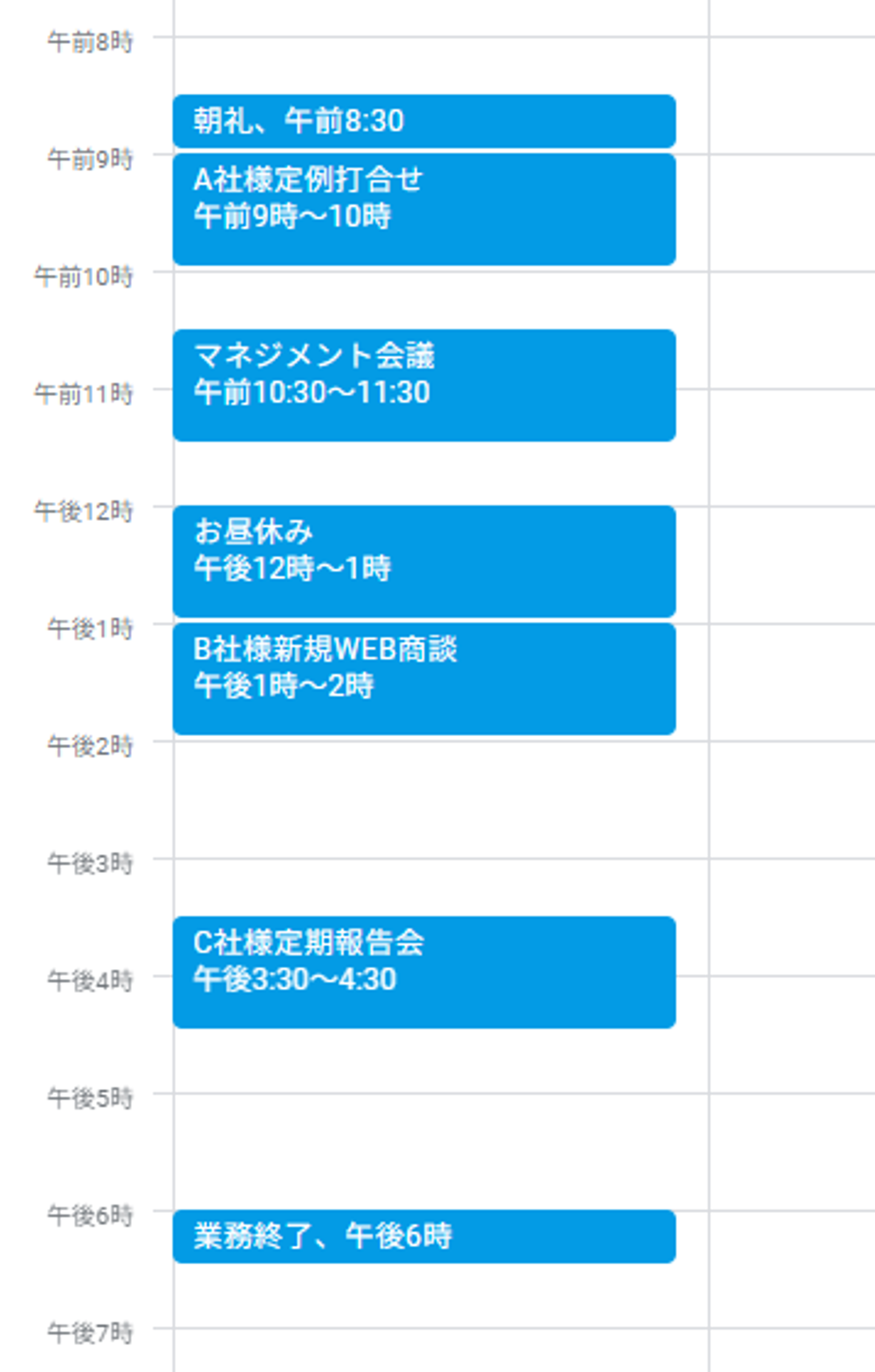Screen dimensions: 875x1372
Task: Open the A社様定例打合せ event
Action: (x=424, y=209)
